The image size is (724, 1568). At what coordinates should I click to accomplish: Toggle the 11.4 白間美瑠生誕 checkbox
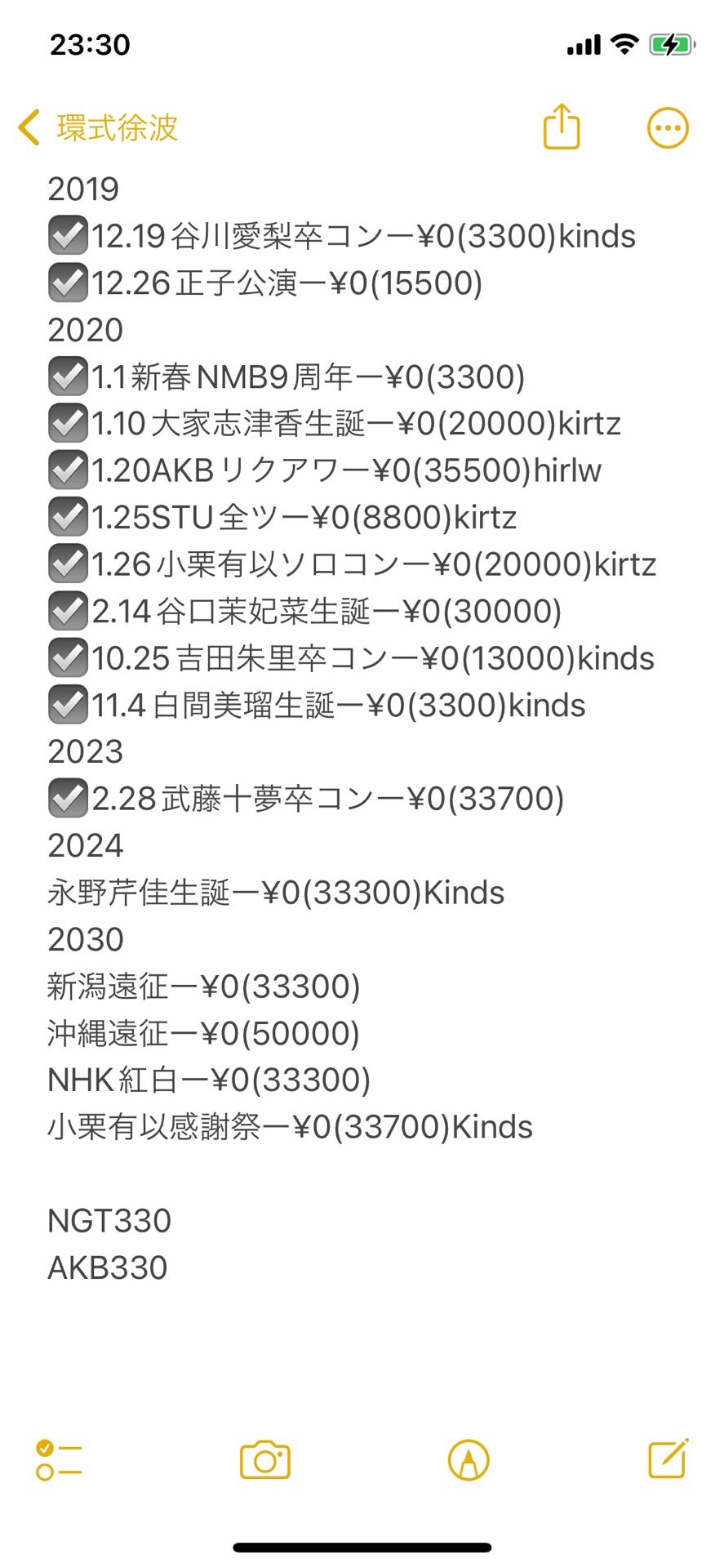point(68,706)
